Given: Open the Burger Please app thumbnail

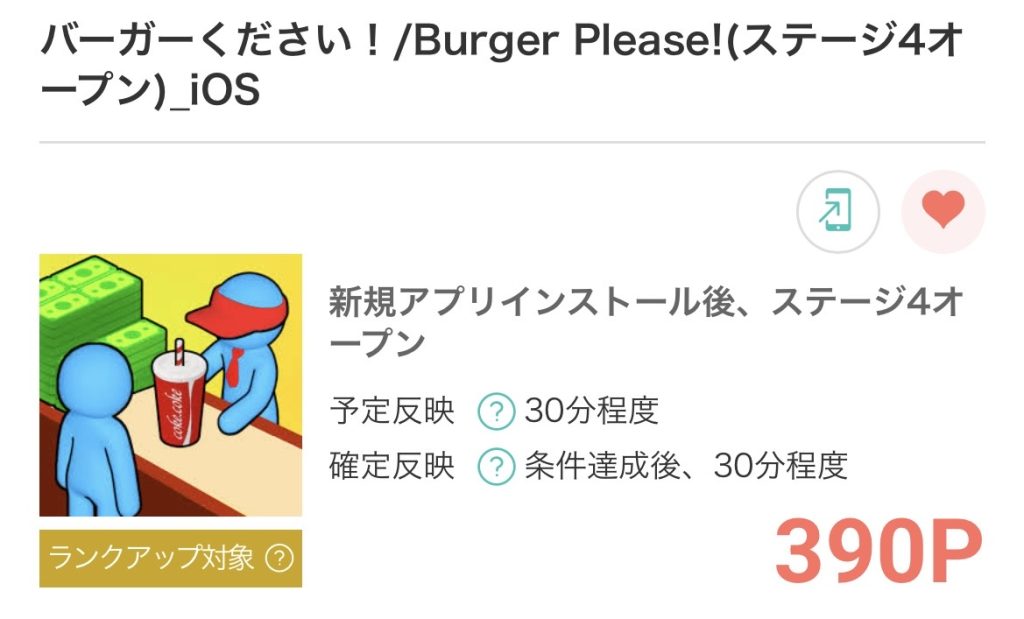Looking at the screenshot, I should (170, 385).
